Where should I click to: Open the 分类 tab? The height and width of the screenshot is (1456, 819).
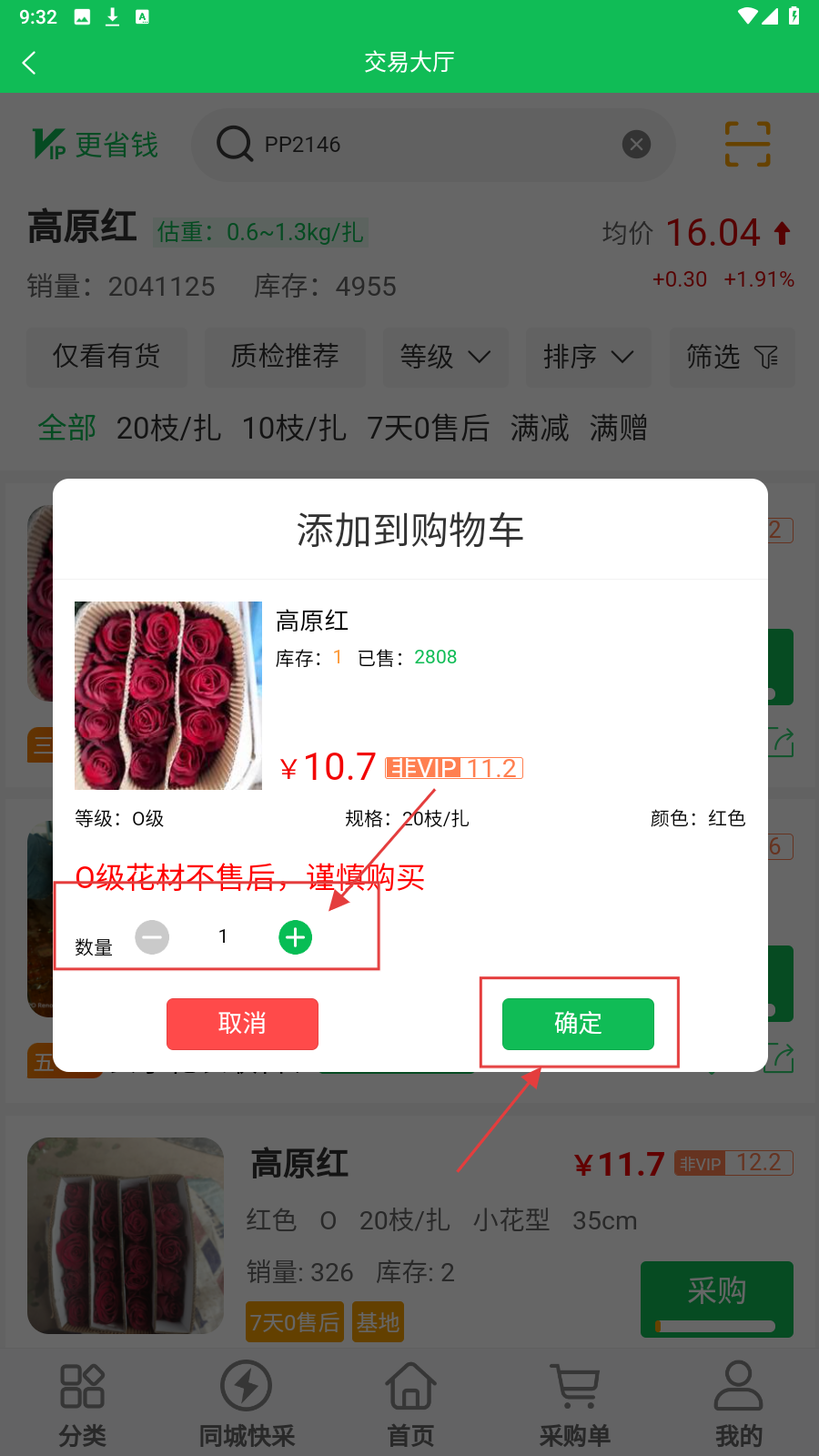click(82, 1404)
